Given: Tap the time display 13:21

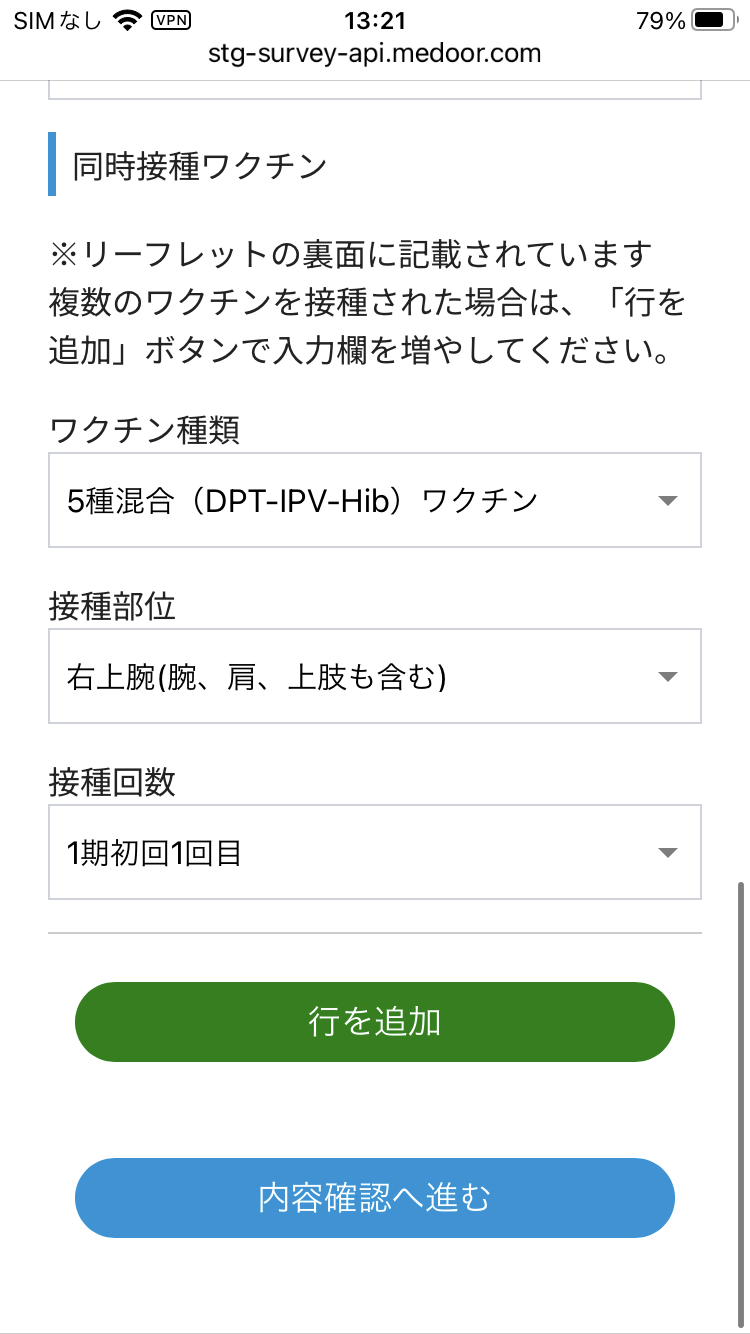Looking at the screenshot, I should tap(375, 17).
